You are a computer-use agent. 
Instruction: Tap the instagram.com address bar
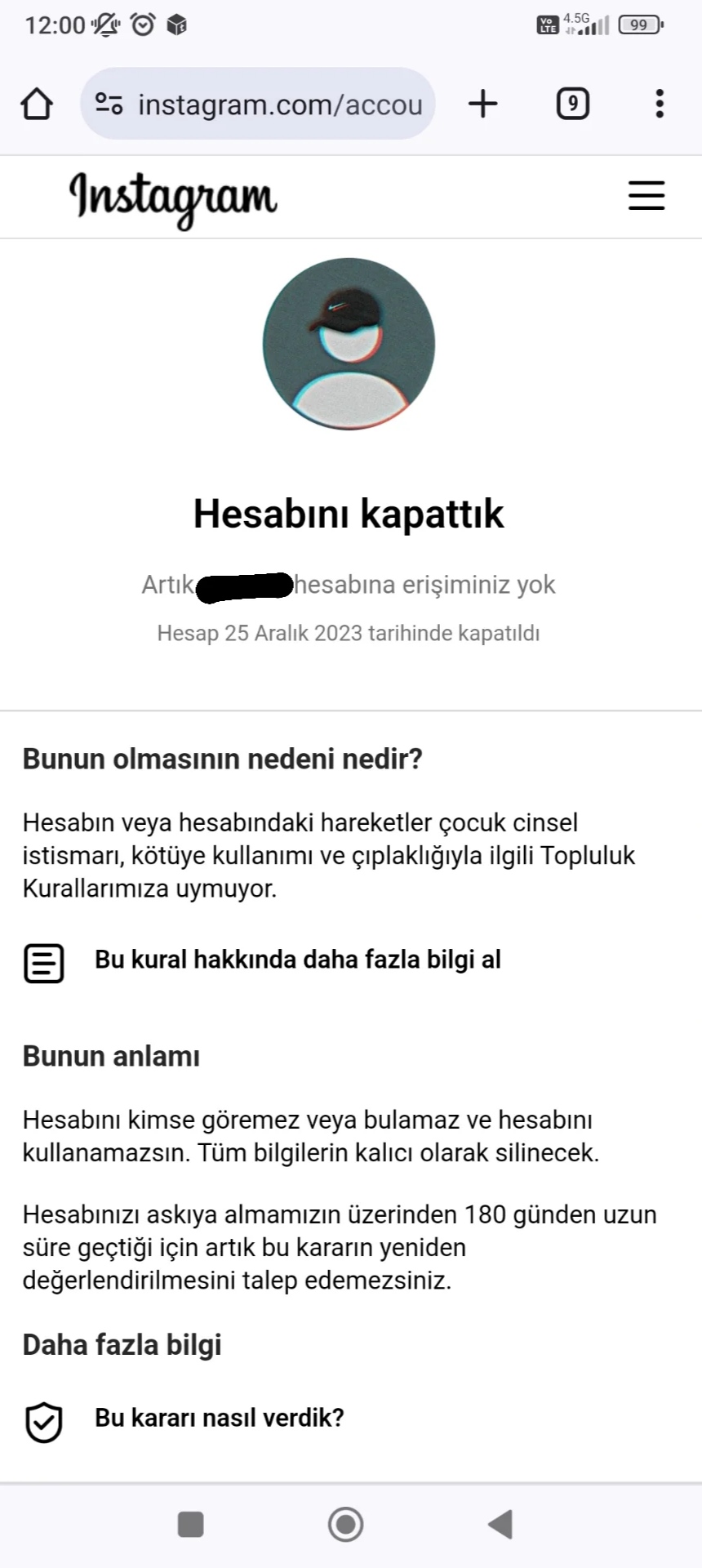point(257,104)
